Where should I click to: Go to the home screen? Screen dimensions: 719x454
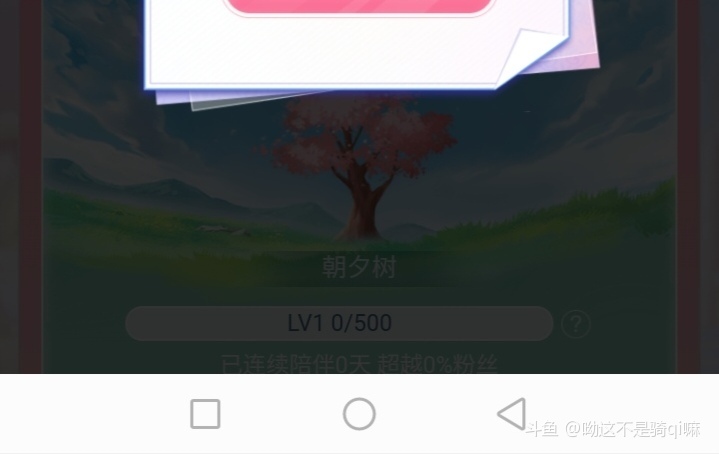[359, 413]
